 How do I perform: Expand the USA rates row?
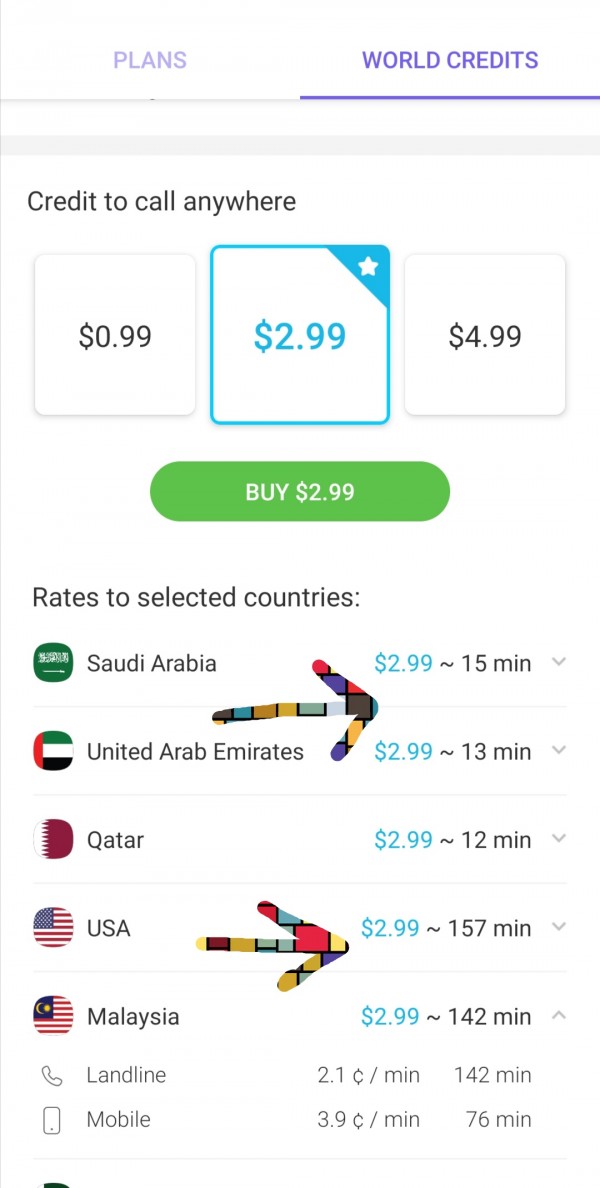[559, 927]
